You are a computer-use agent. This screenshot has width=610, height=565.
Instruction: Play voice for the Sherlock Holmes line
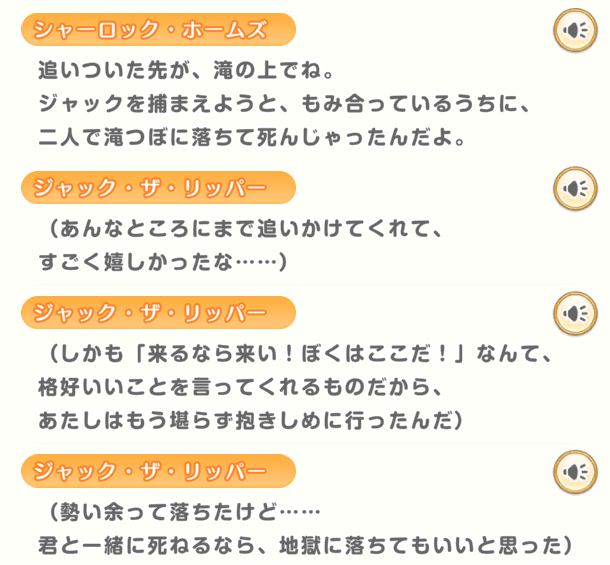coord(574,31)
